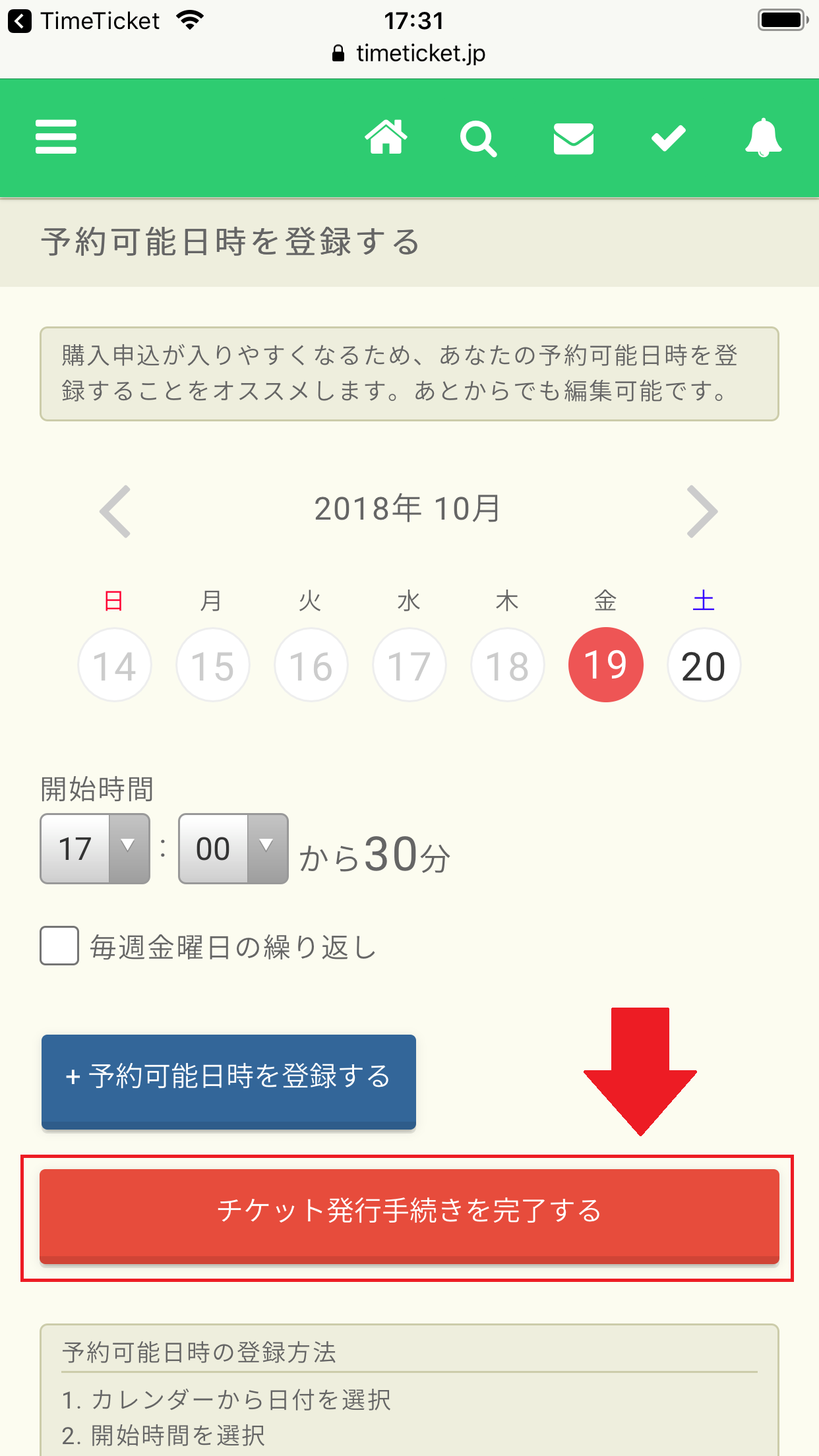The width and height of the screenshot is (819, 1456).
Task: Select date 19 on the calendar
Action: pyautogui.click(x=605, y=665)
